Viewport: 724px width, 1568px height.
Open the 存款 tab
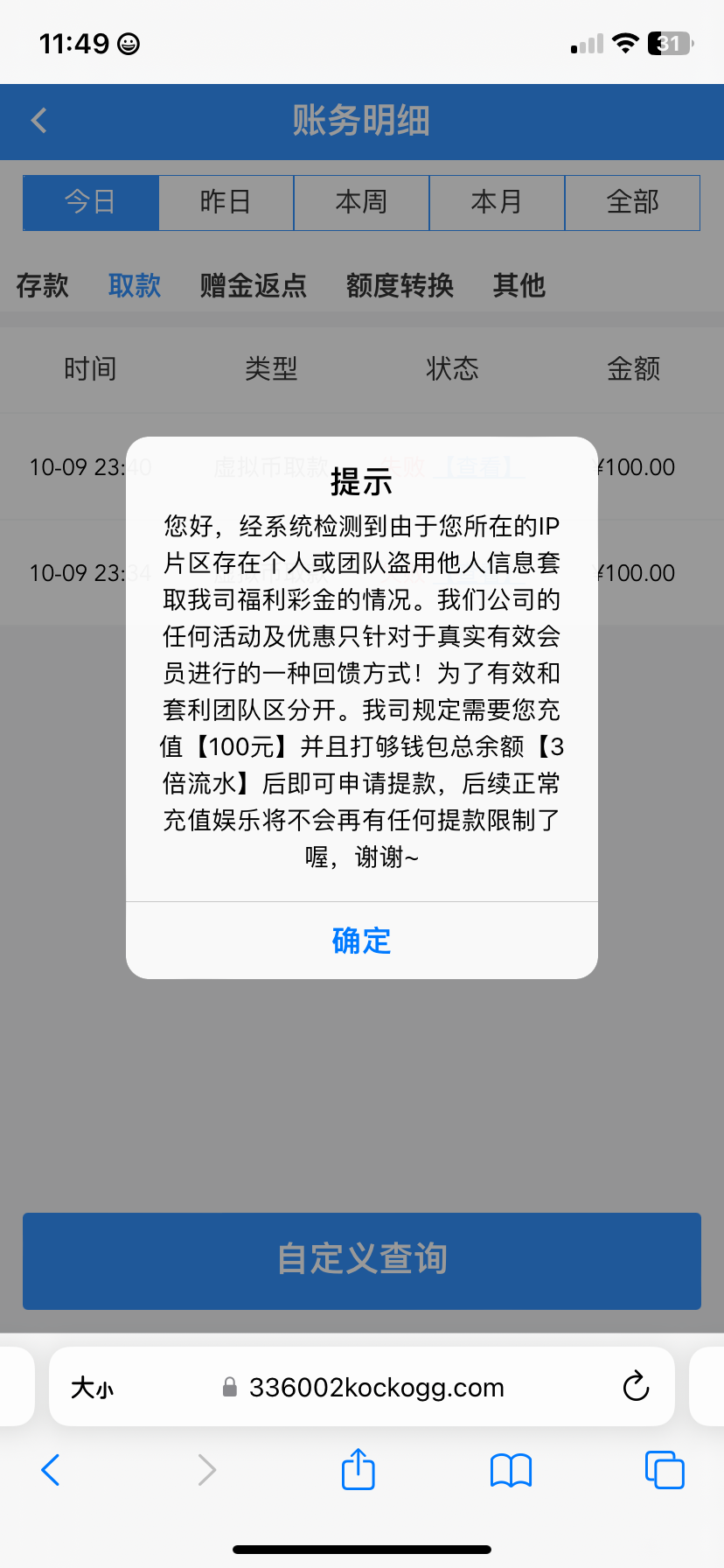coord(42,285)
